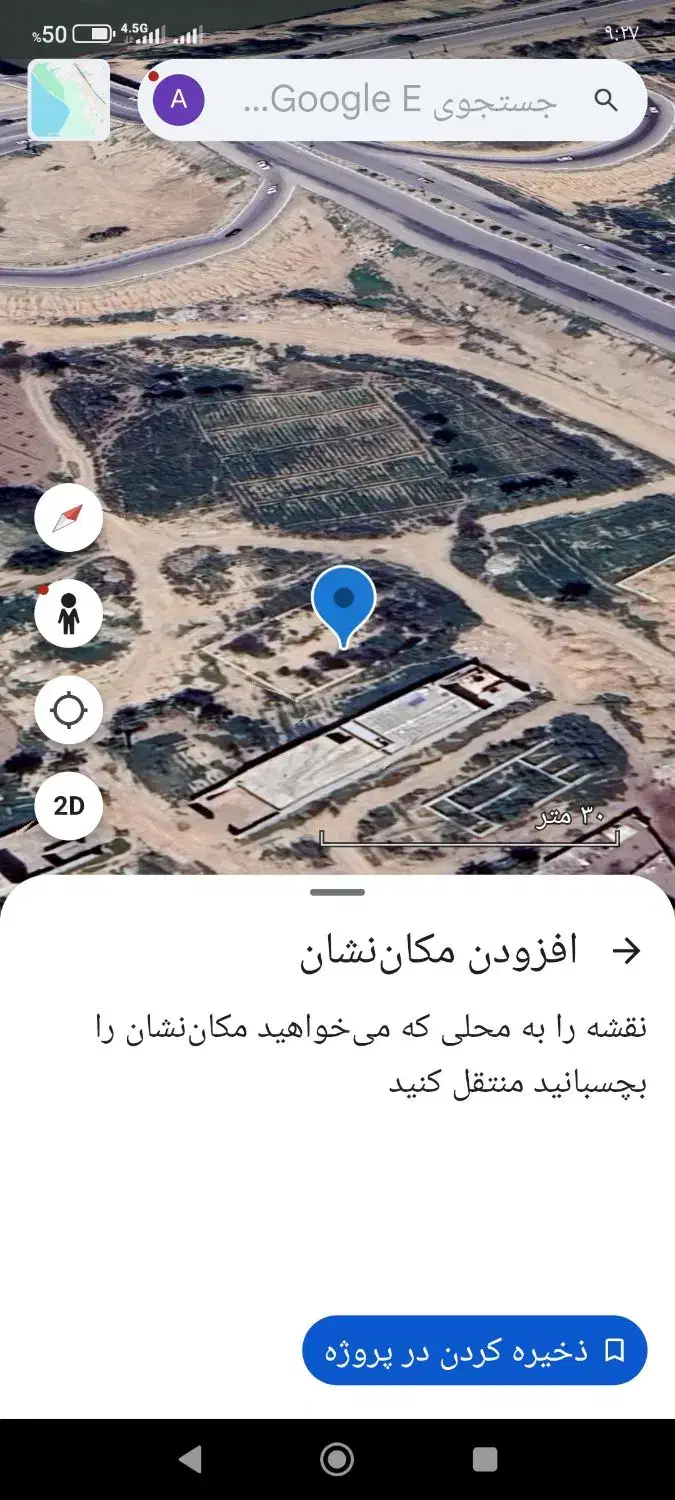675x1500 pixels.
Task: Save the placemark to project
Action: [475, 1350]
